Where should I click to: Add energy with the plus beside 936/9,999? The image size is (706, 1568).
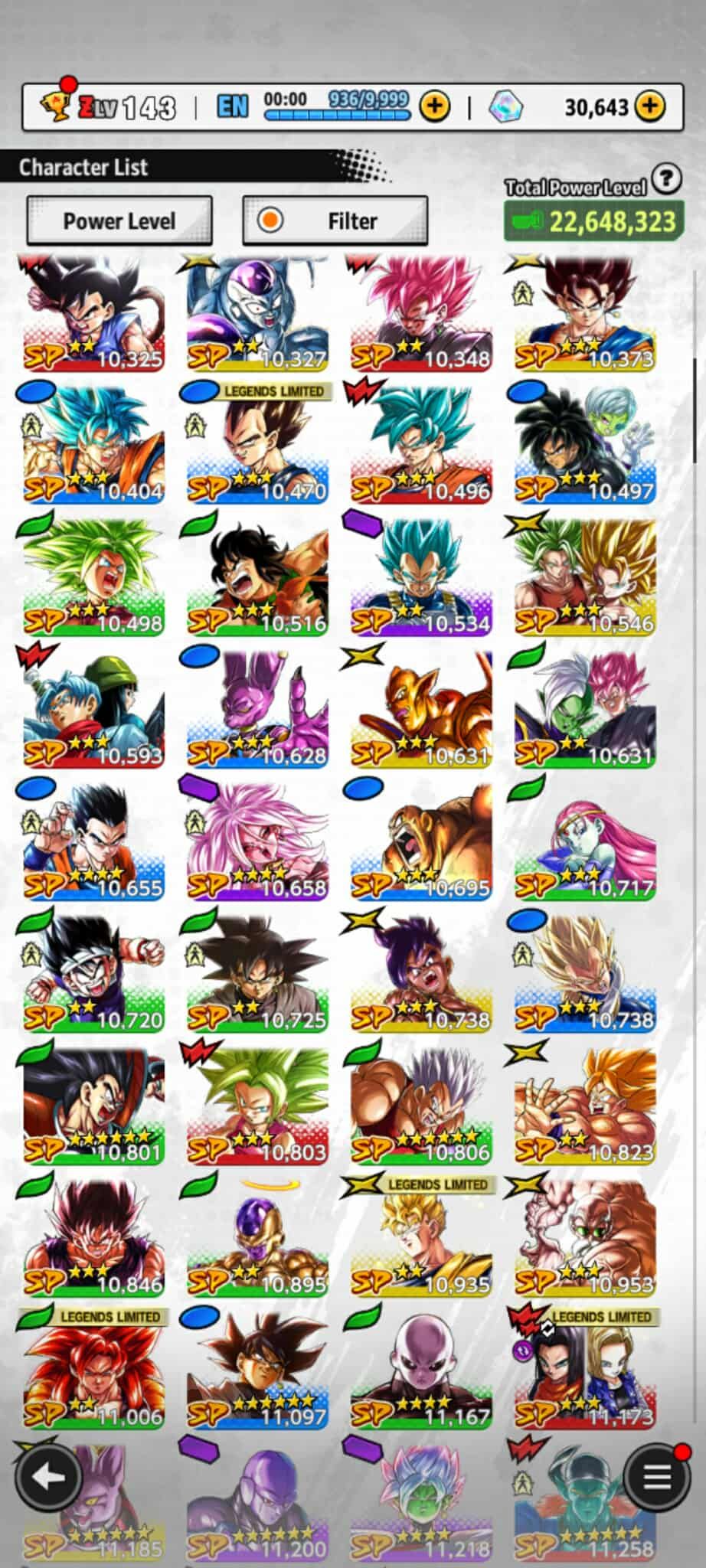click(434, 106)
